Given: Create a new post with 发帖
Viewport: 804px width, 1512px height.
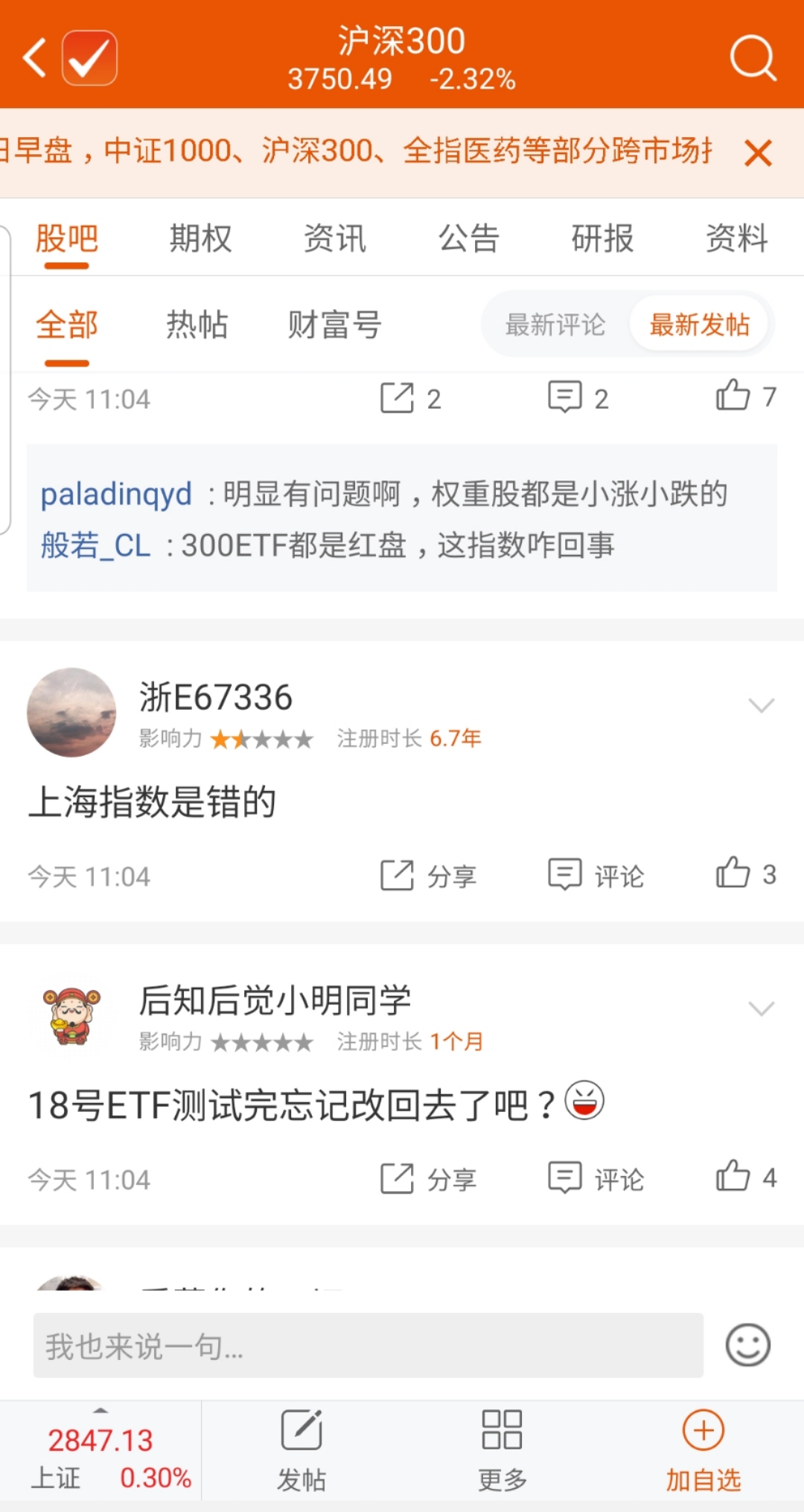Looking at the screenshot, I should click(301, 1451).
